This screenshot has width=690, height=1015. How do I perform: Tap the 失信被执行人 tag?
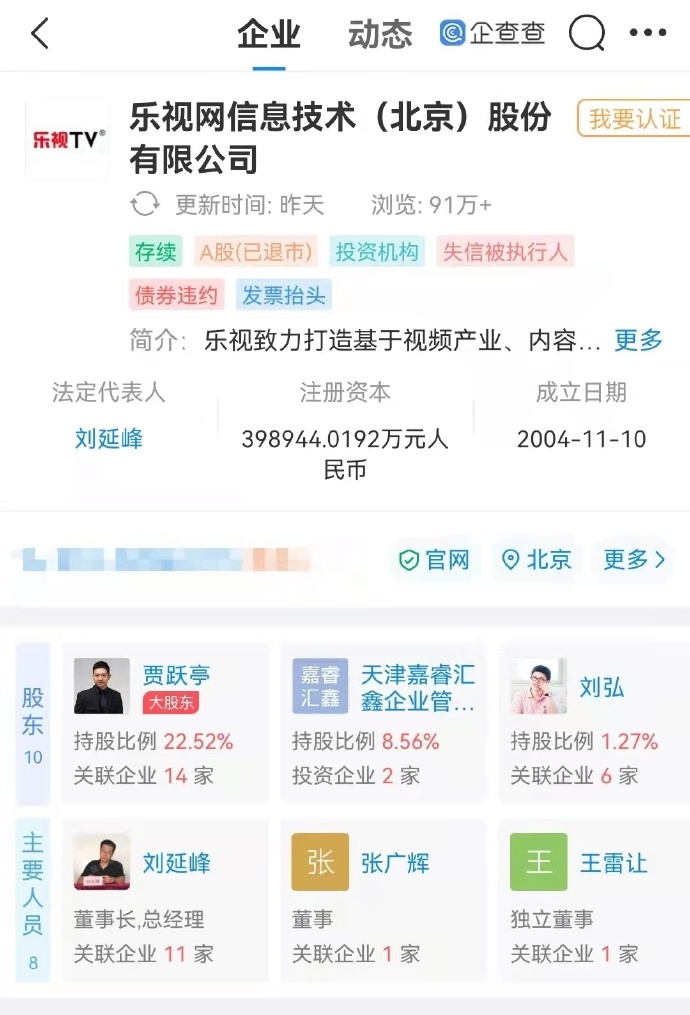[x=505, y=251]
